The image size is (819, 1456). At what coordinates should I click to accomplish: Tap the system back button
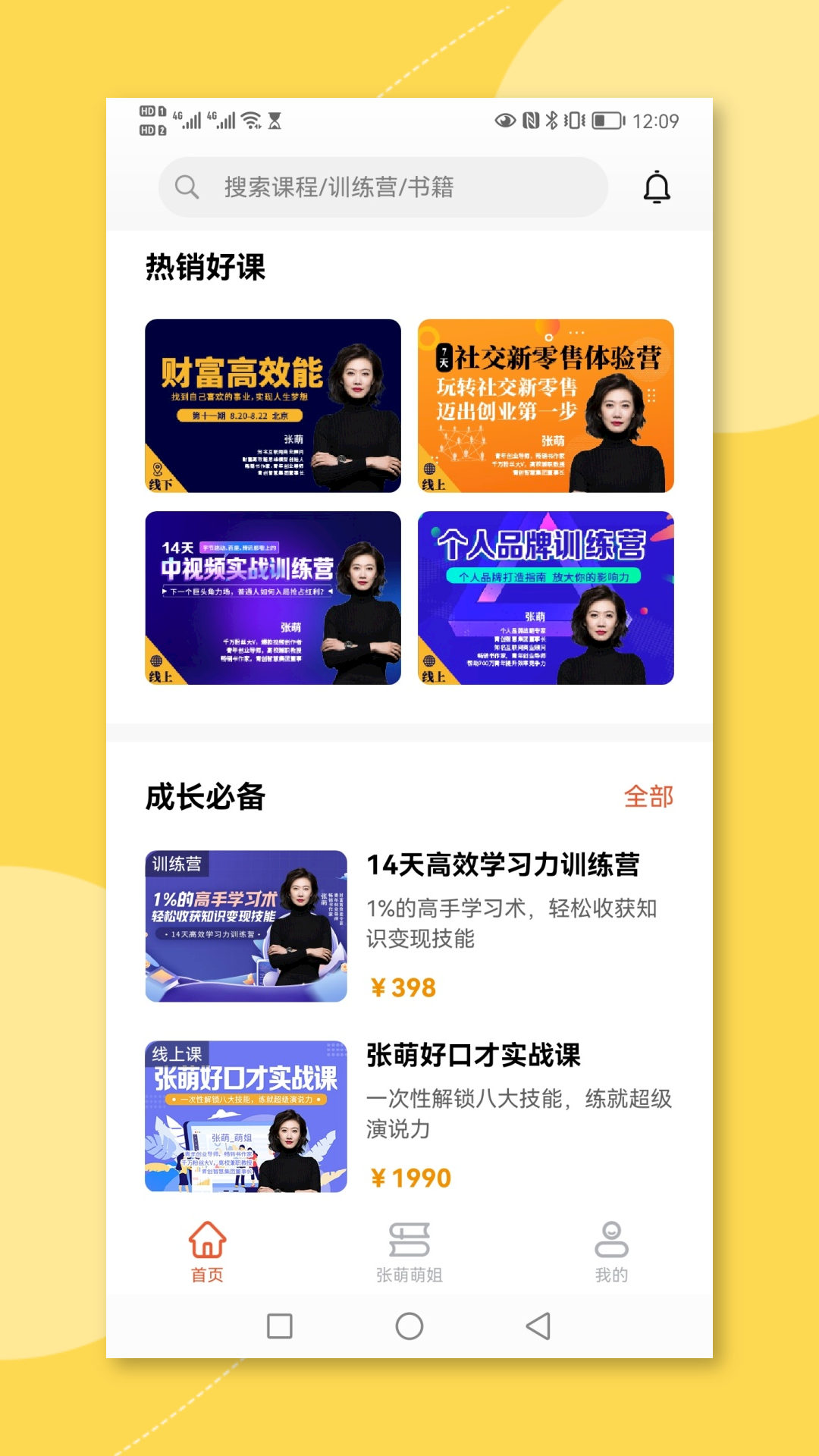[x=538, y=1326]
